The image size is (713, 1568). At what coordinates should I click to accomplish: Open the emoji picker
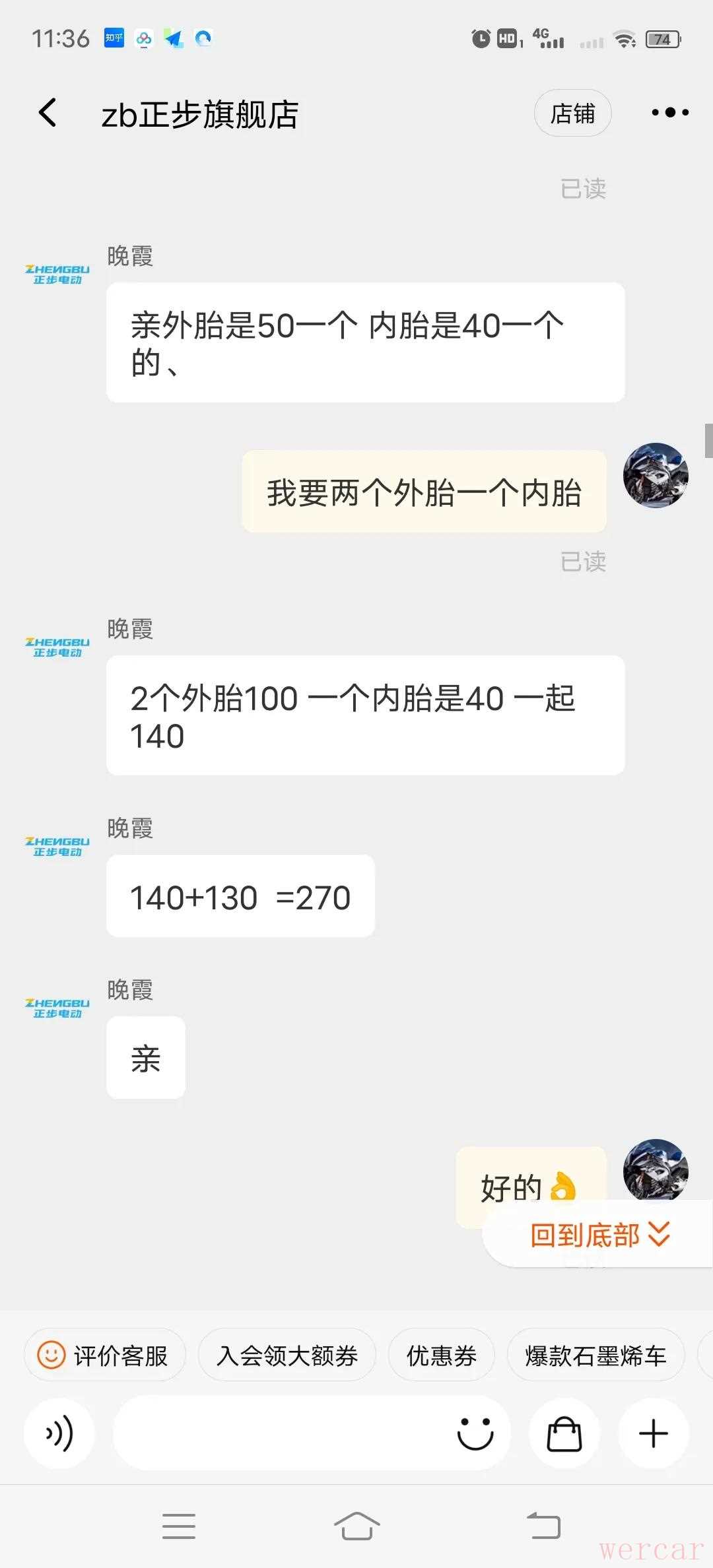click(475, 1433)
